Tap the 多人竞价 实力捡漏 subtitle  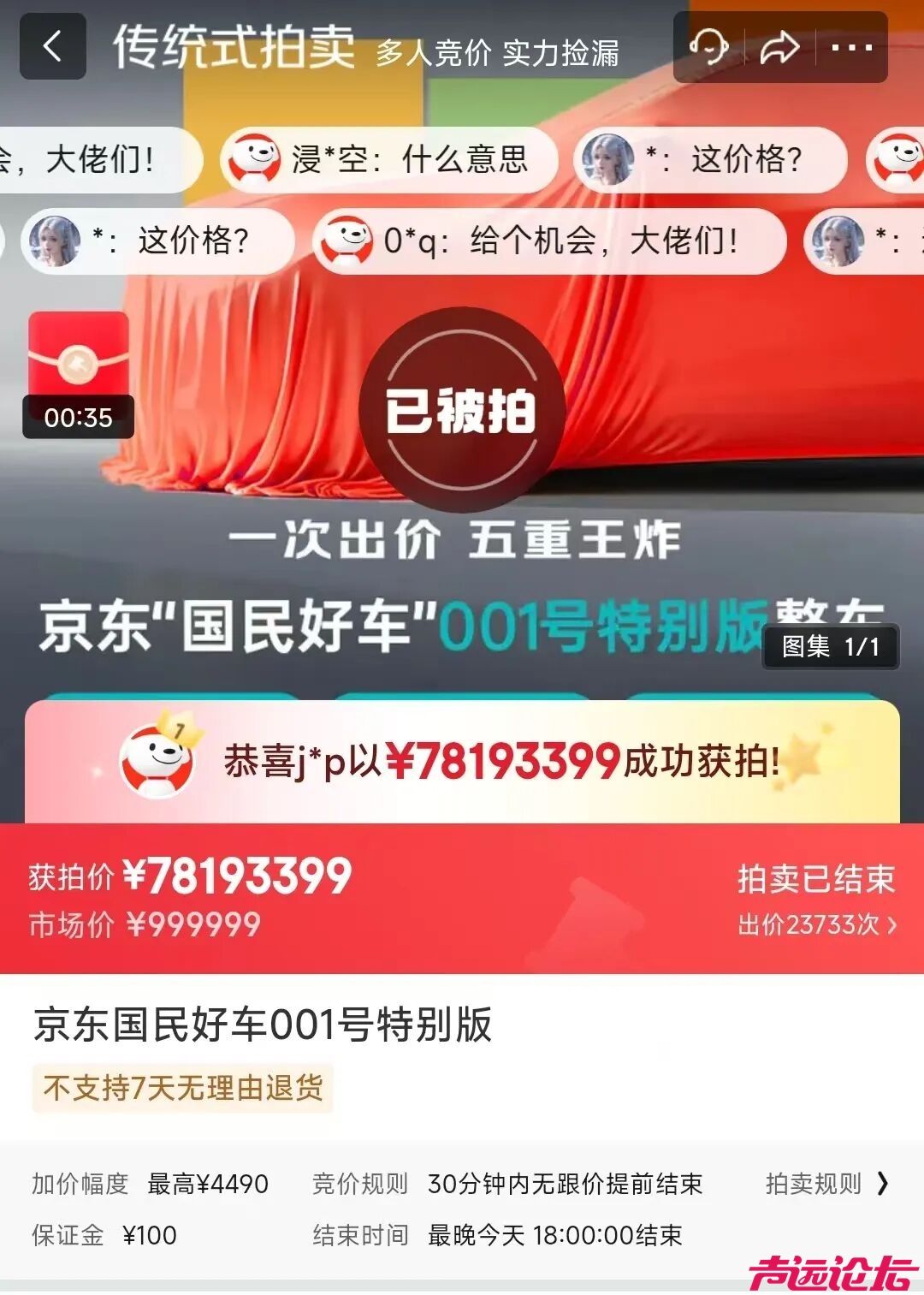pos(498,51)
